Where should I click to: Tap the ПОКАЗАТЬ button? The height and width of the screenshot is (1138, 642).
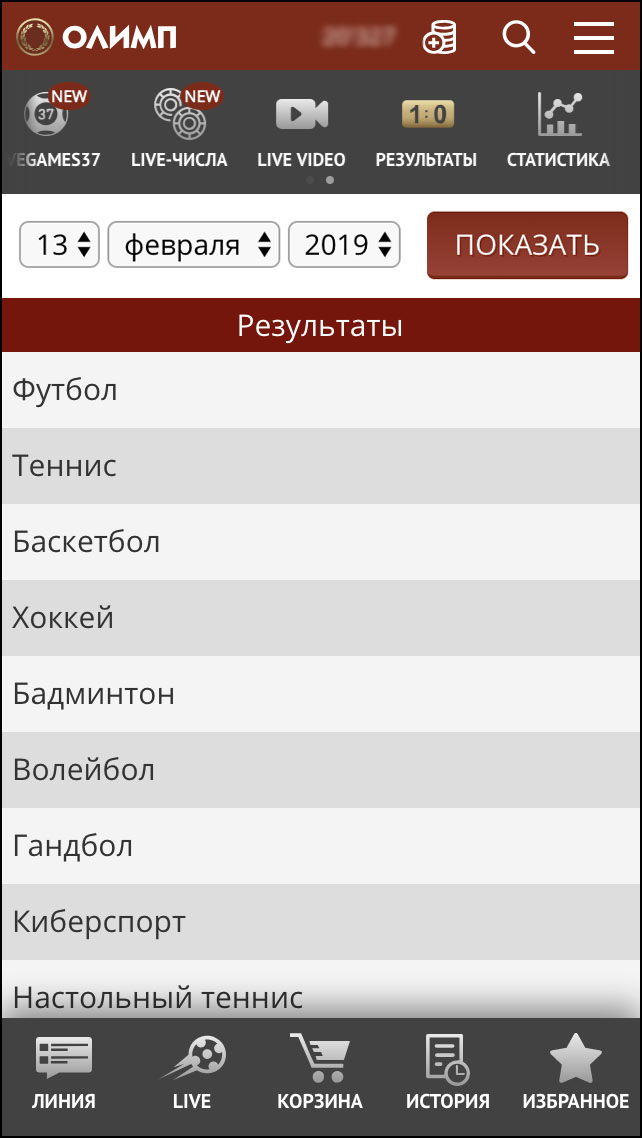527,245
